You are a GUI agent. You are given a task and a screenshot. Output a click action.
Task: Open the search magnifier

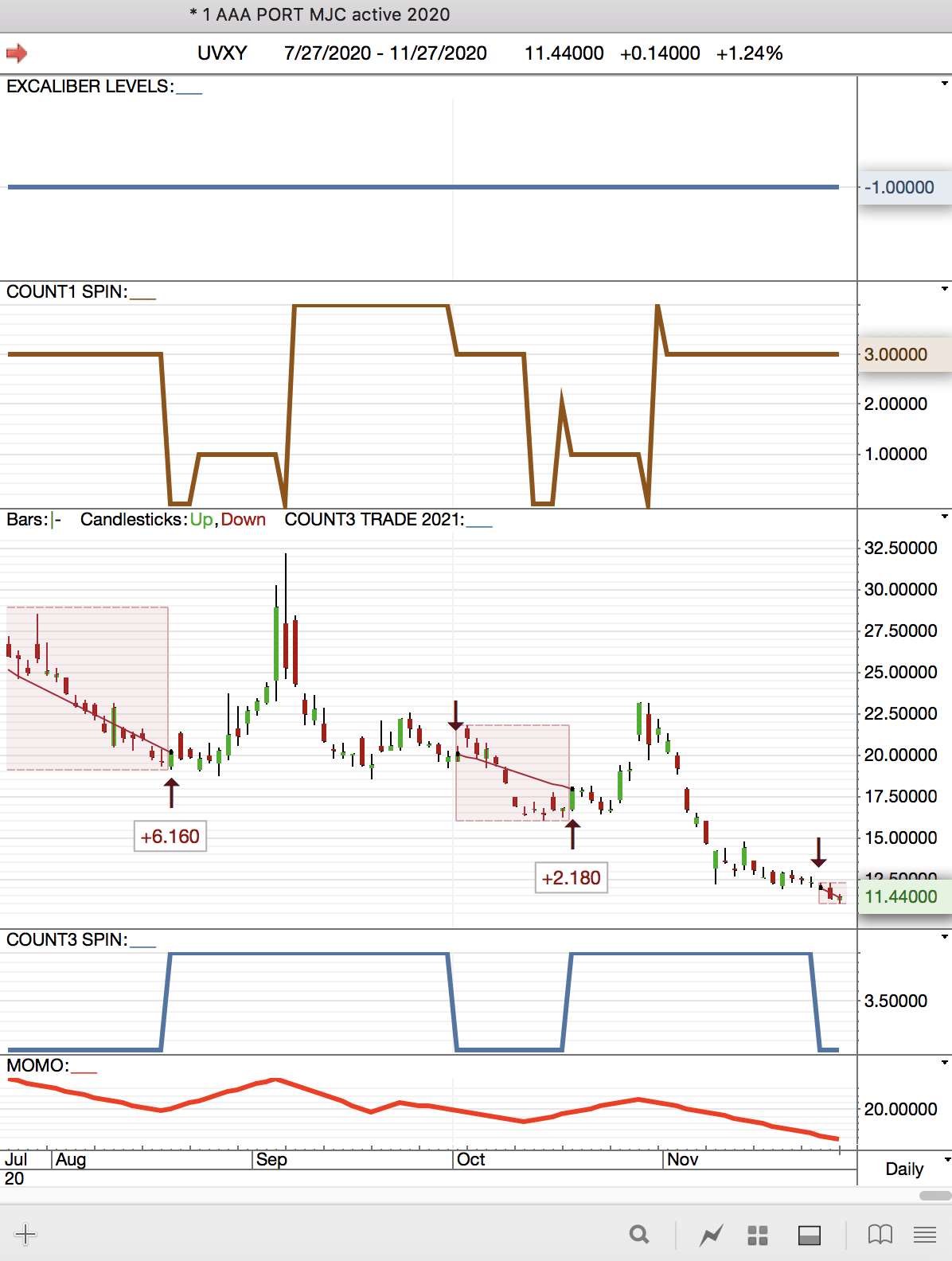[638, 1235]
